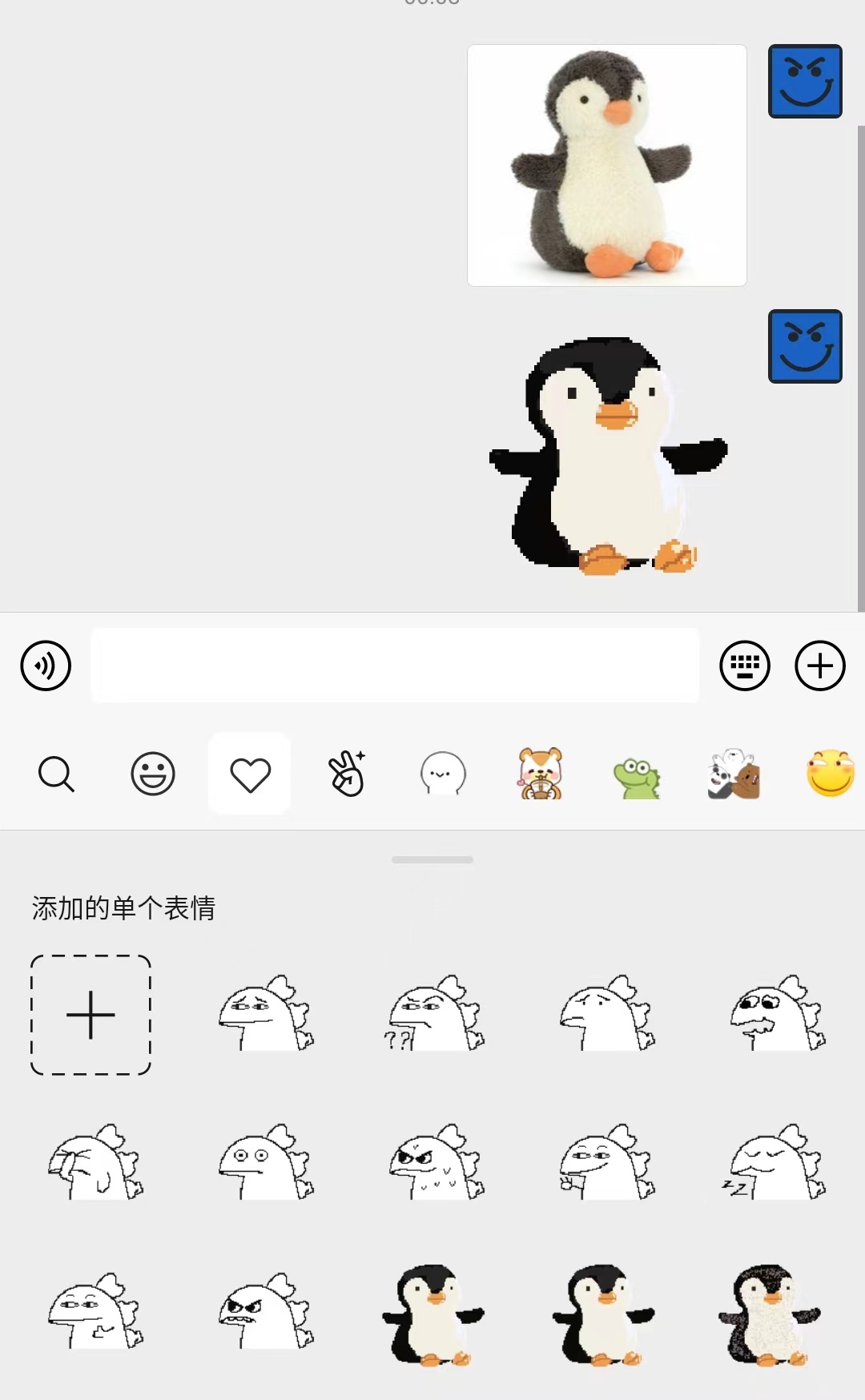Select the heart favorites sticker tab
The image size is (865, 1400).
pos(250,774)
